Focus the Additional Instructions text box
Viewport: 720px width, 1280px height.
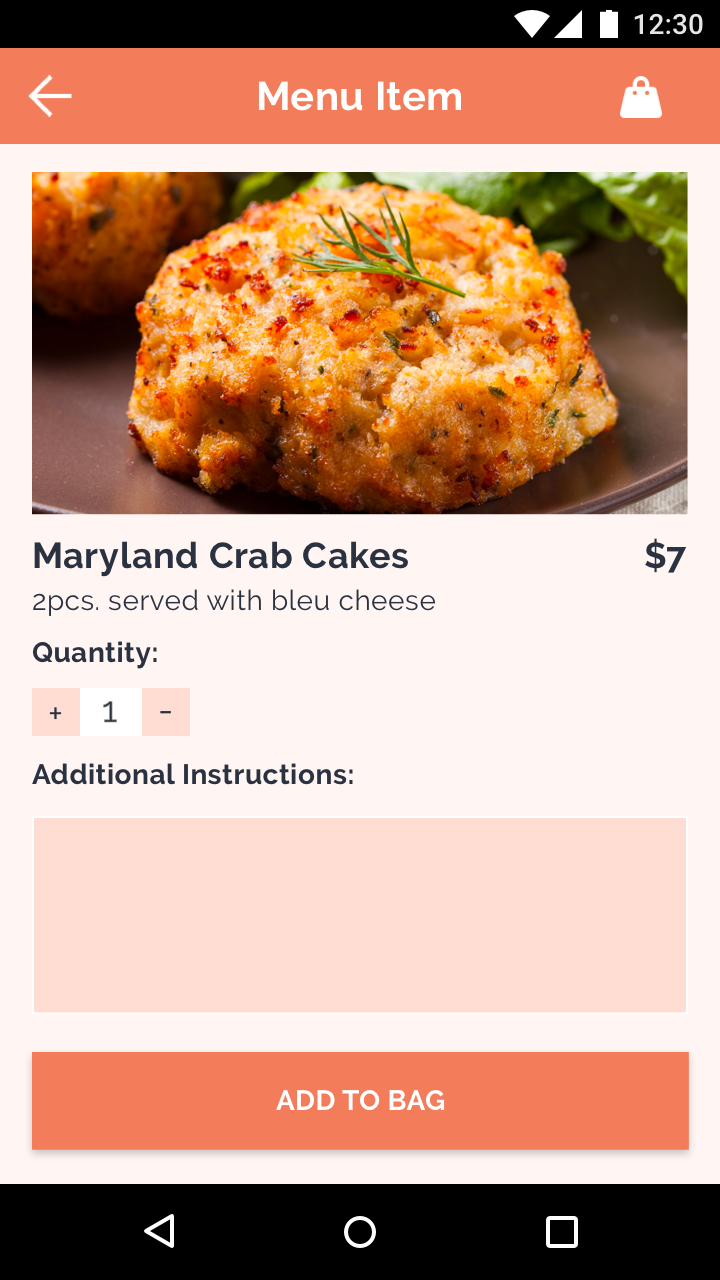[x=360, y=915]
